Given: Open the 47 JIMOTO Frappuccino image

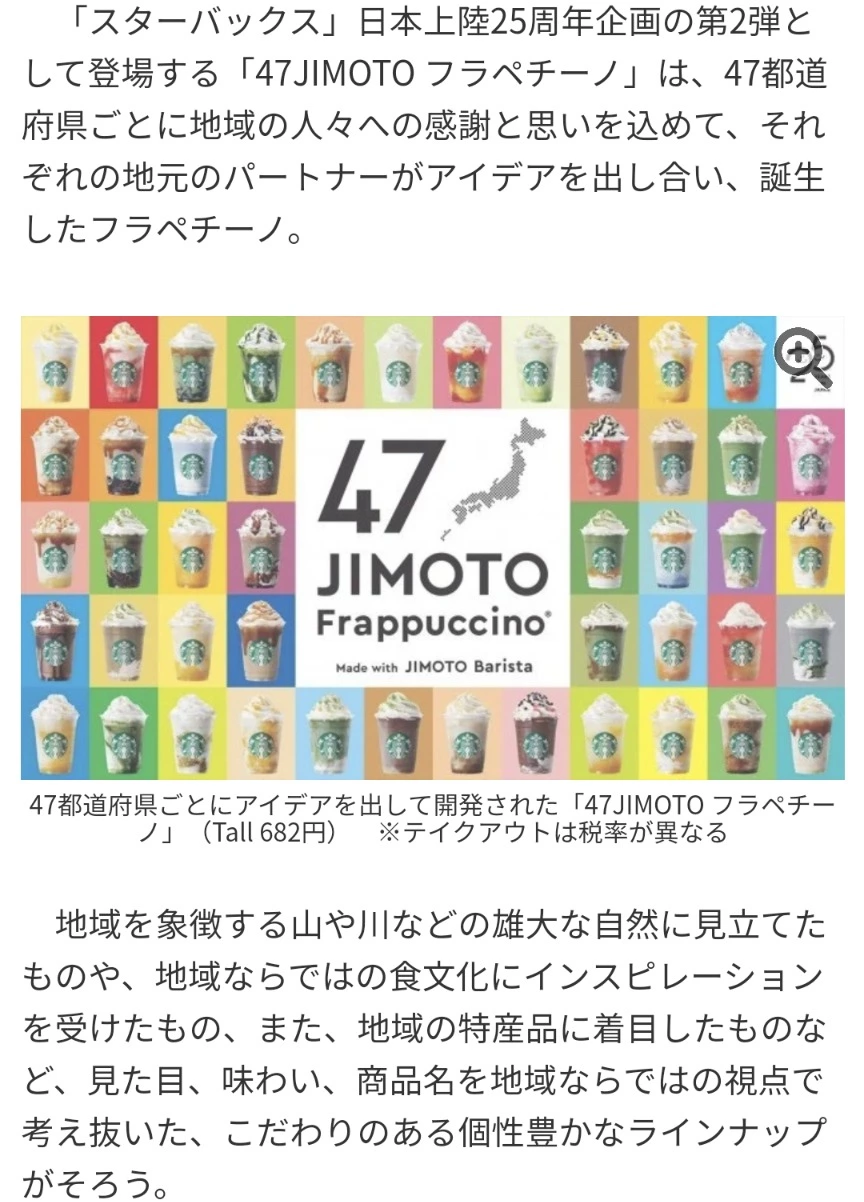Looking at the screenshot, I should coord(432,548).
